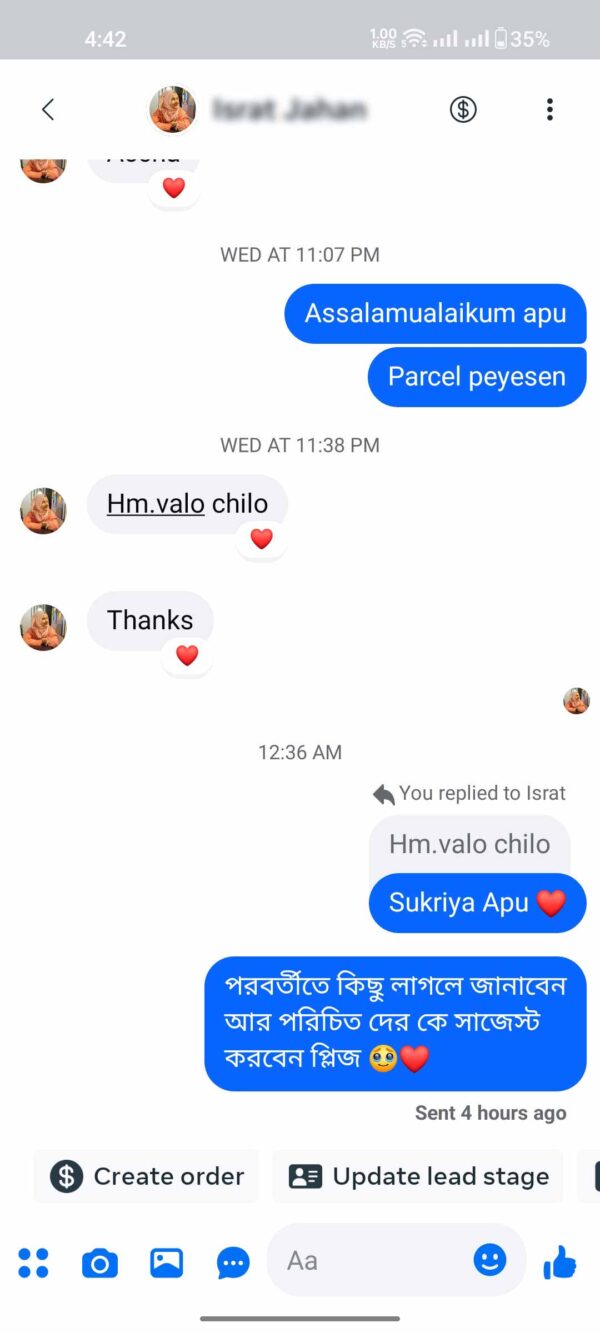The image size is (600, 1333).
Task: Open the emoji picker smiley
Action: coord(489,1260)
